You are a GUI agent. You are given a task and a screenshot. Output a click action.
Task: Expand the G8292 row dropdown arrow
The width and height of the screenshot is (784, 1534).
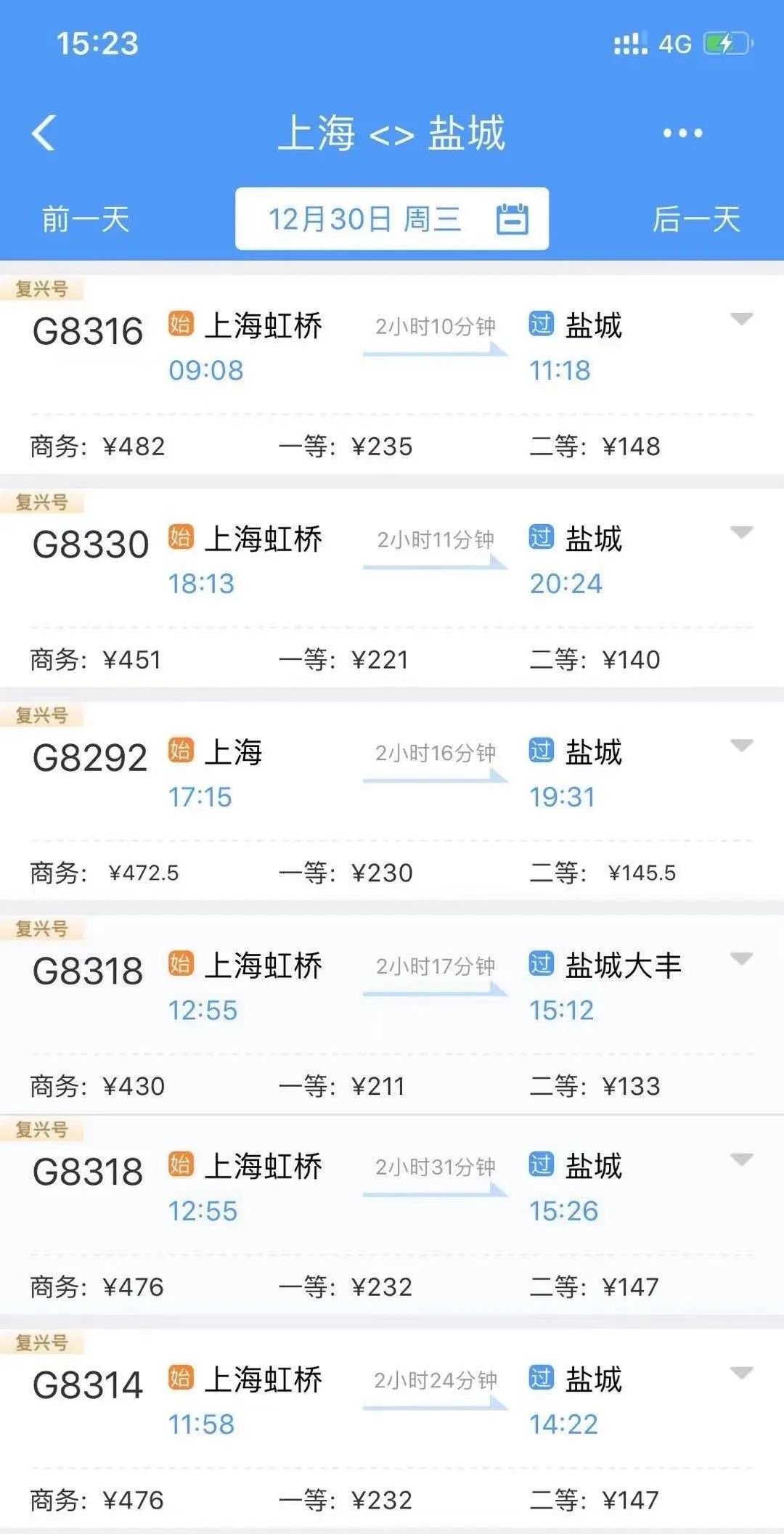tap(742, 745)
